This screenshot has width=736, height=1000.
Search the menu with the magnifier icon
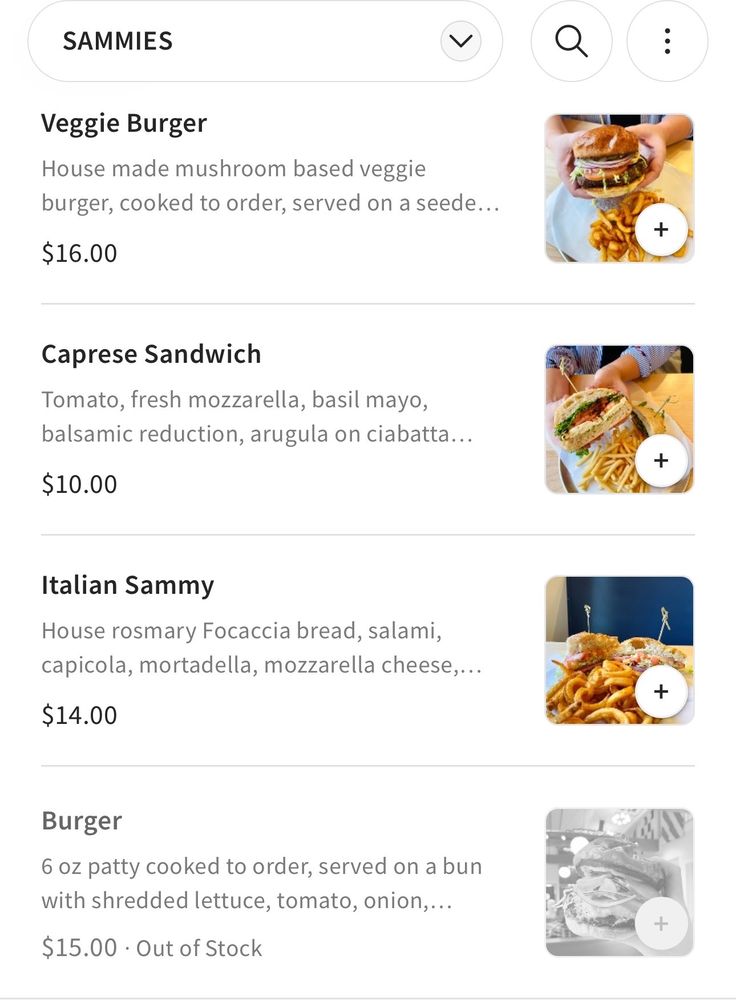[x=571, y=41]
